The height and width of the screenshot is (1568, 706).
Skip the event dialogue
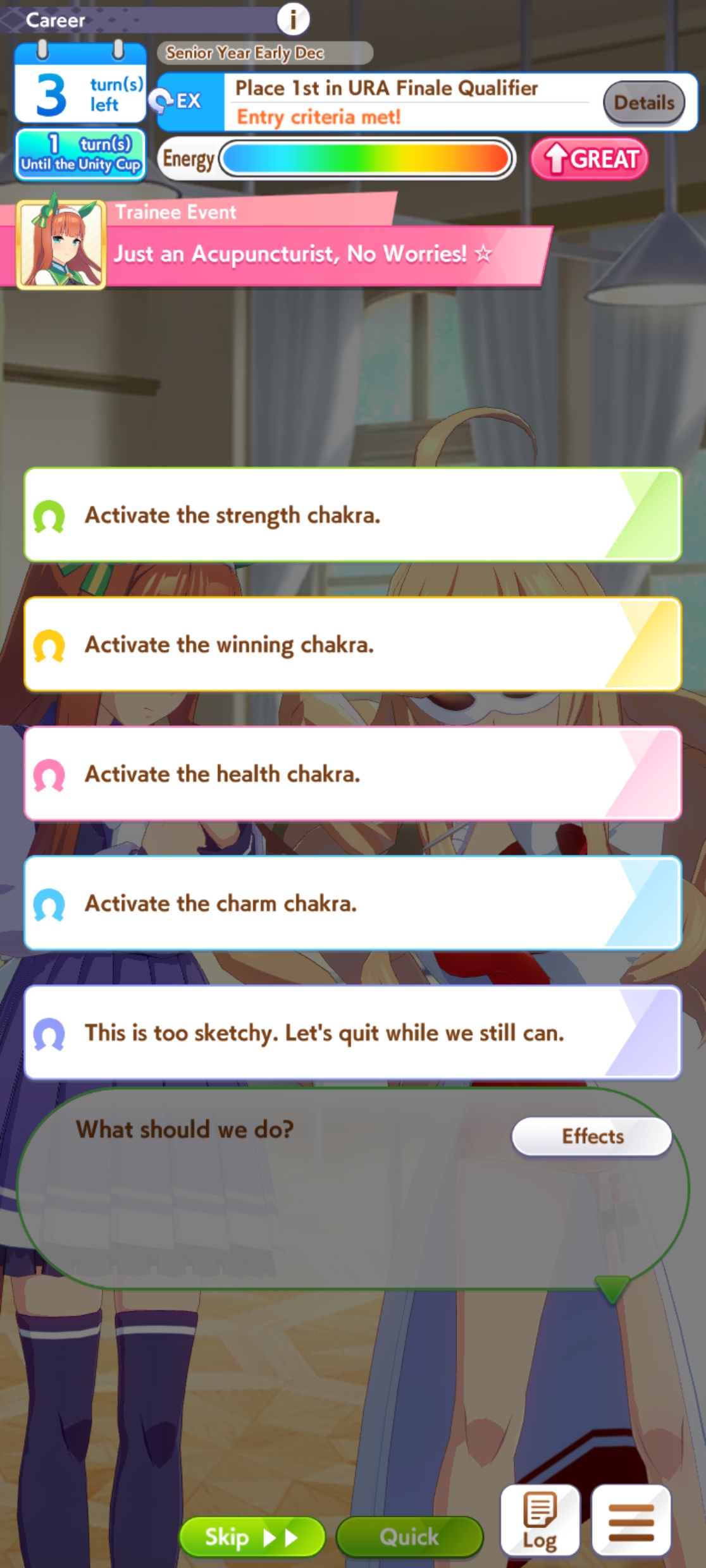(252, 1536)
